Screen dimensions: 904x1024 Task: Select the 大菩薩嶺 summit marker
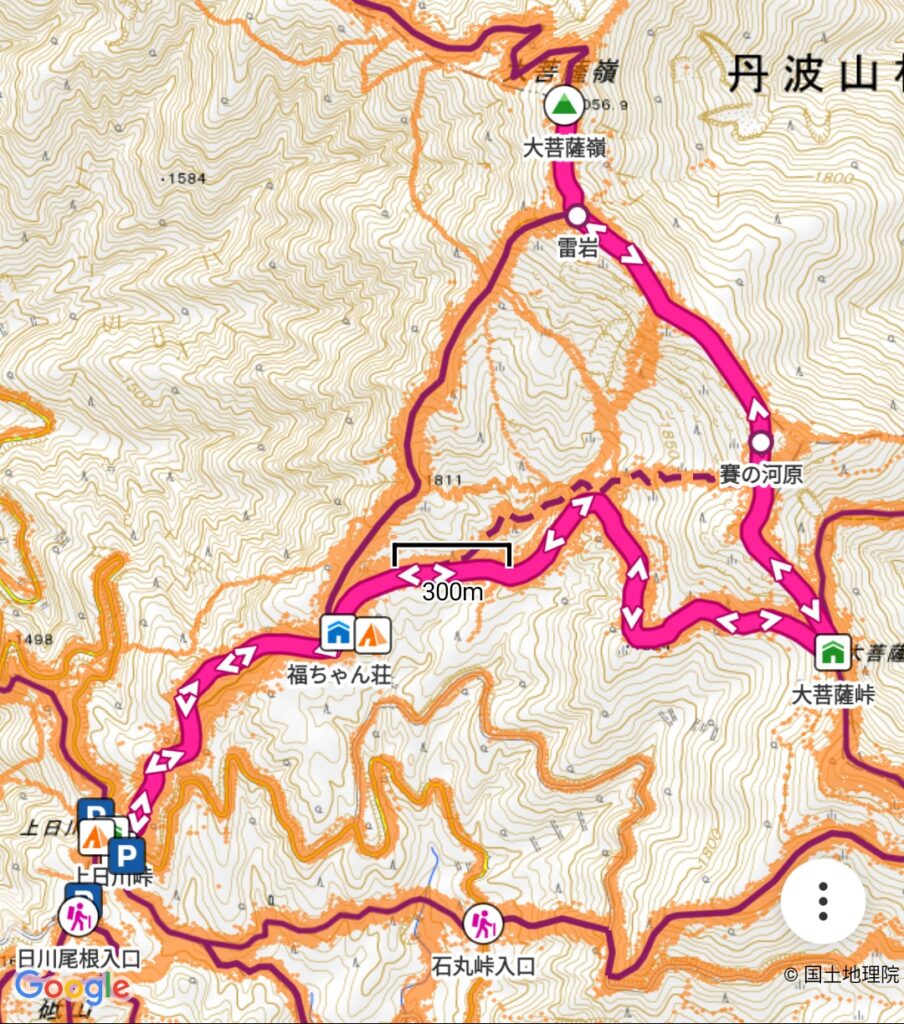click(x=563, y=106)
